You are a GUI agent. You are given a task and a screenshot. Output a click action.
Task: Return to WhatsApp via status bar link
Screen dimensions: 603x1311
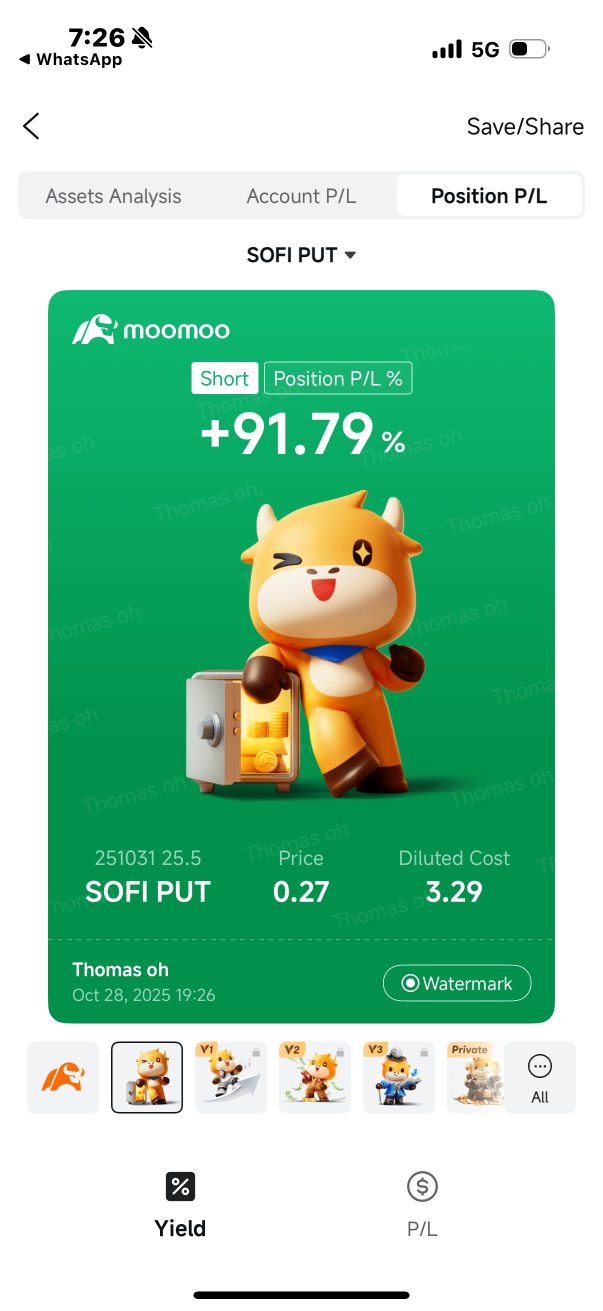click(72, 60)
